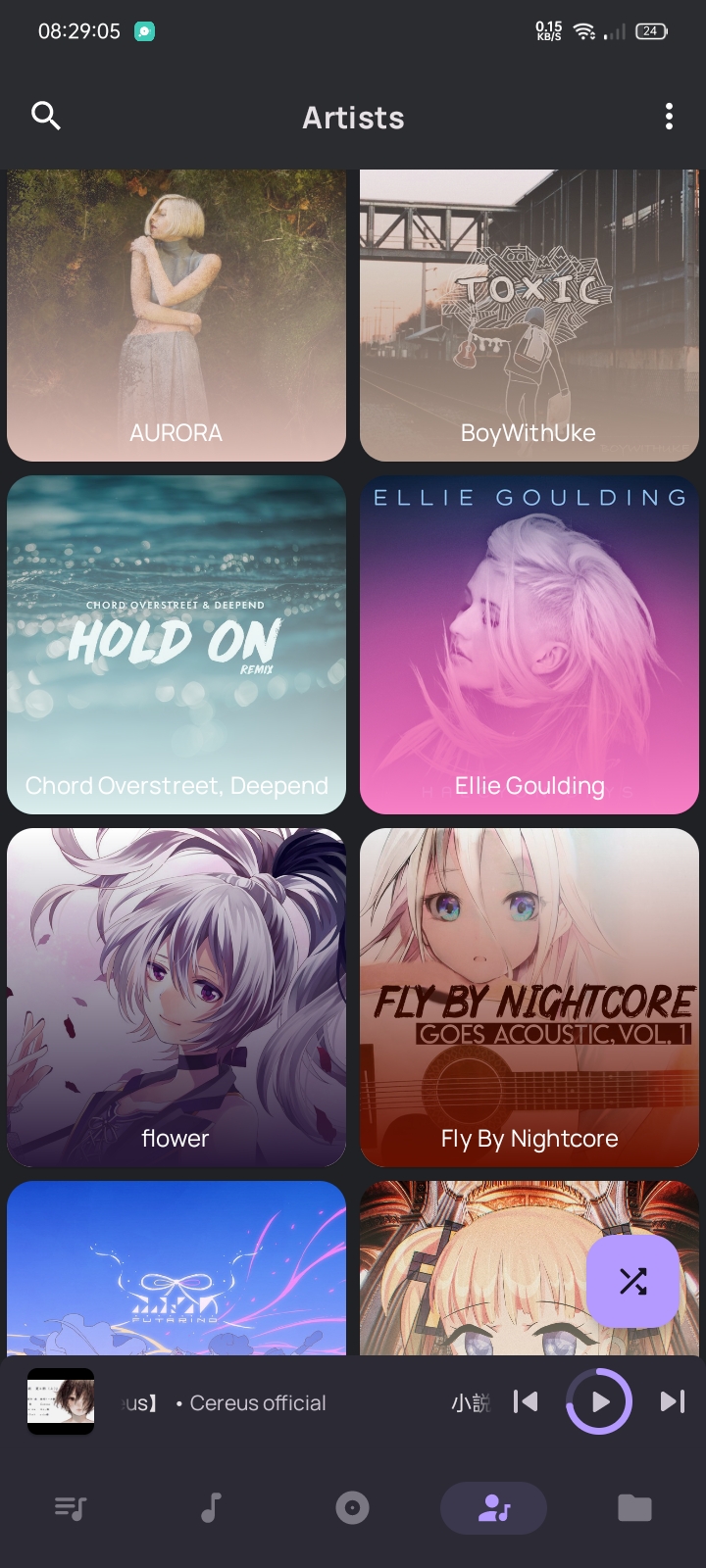Open the flower artist card
The width and height of the screenshot is (706, 1568).
tap(176, 998)
